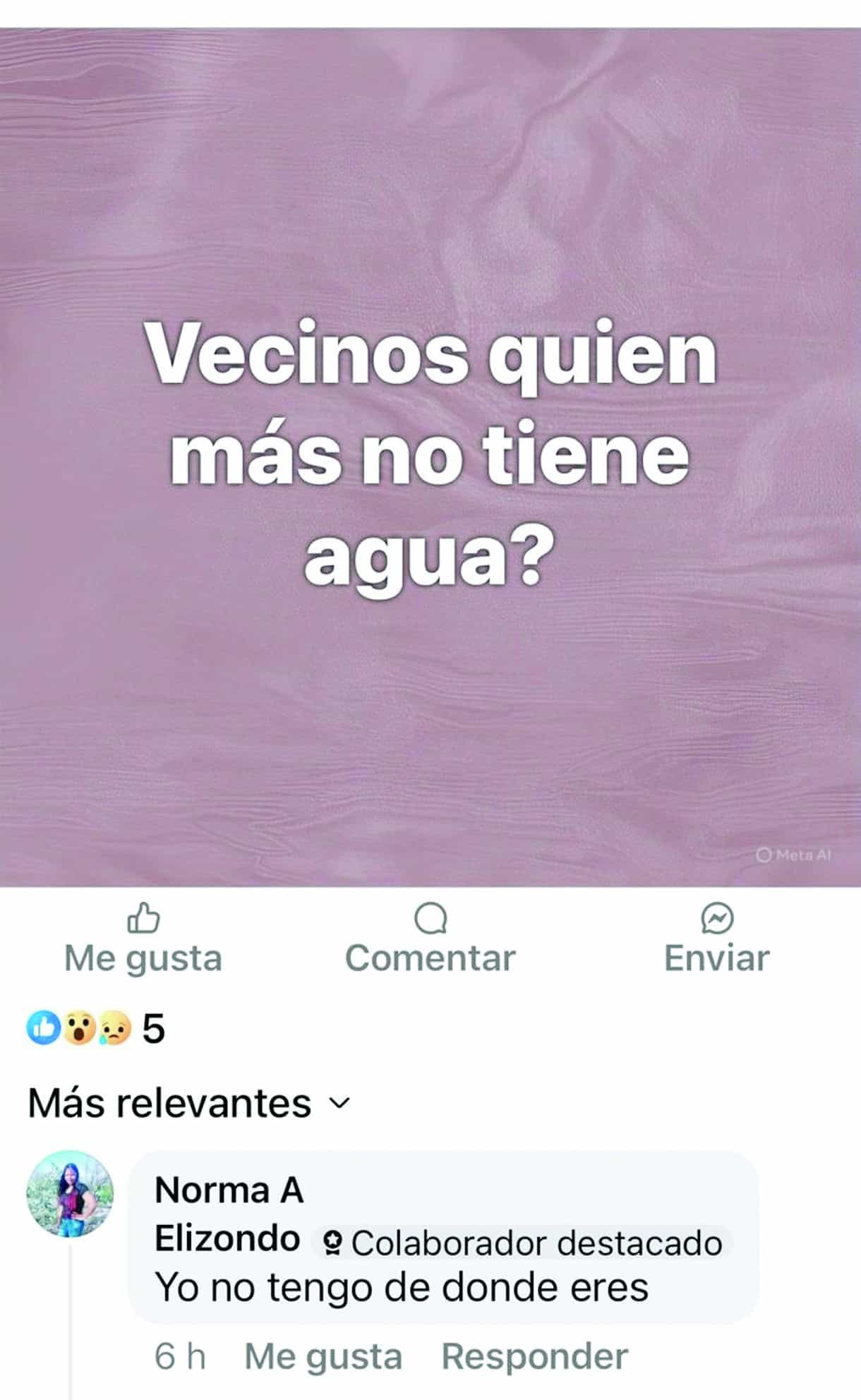Send the post via Enviar

click(716, 940)
